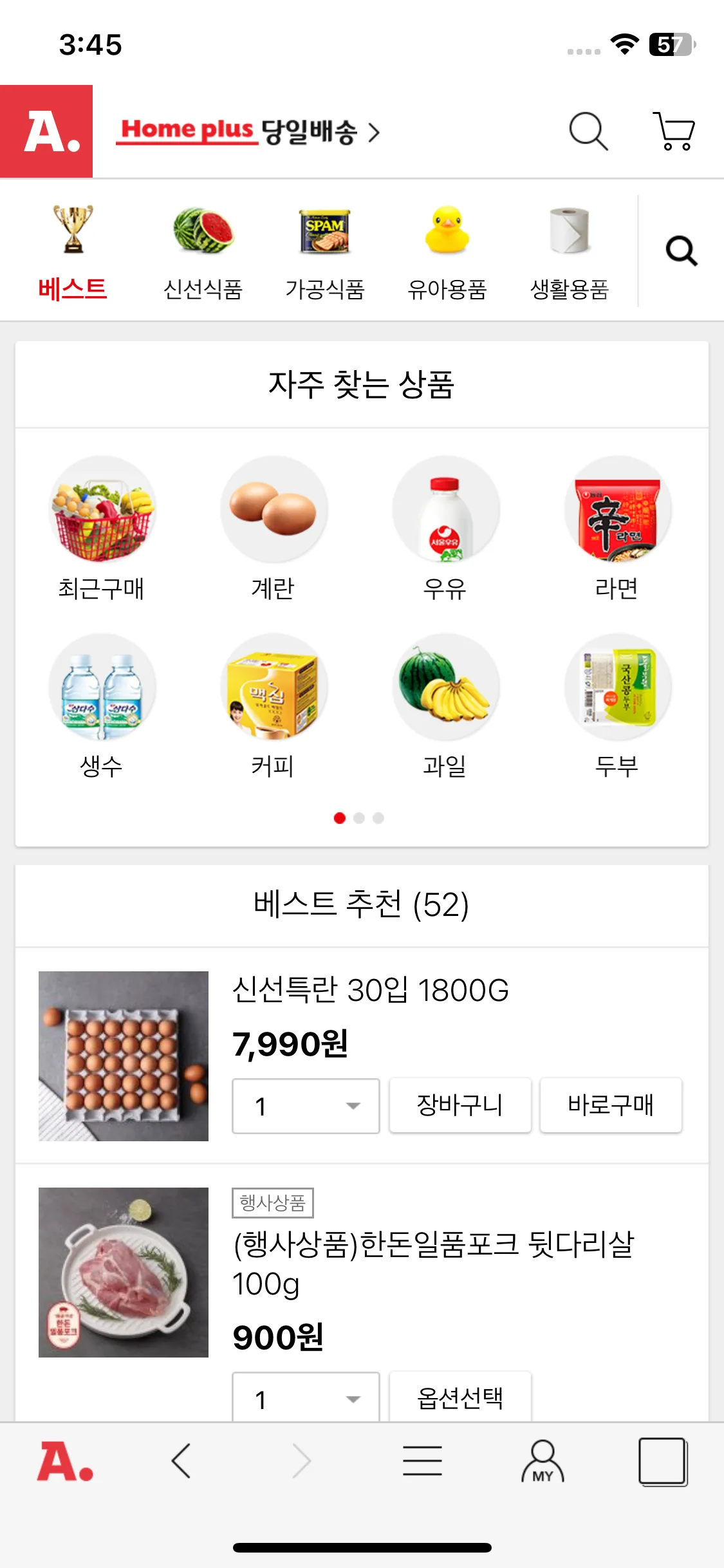Add 신선특란 30입 to 장바구니
Screen dimensions: 724x1568
(460, 1105)
